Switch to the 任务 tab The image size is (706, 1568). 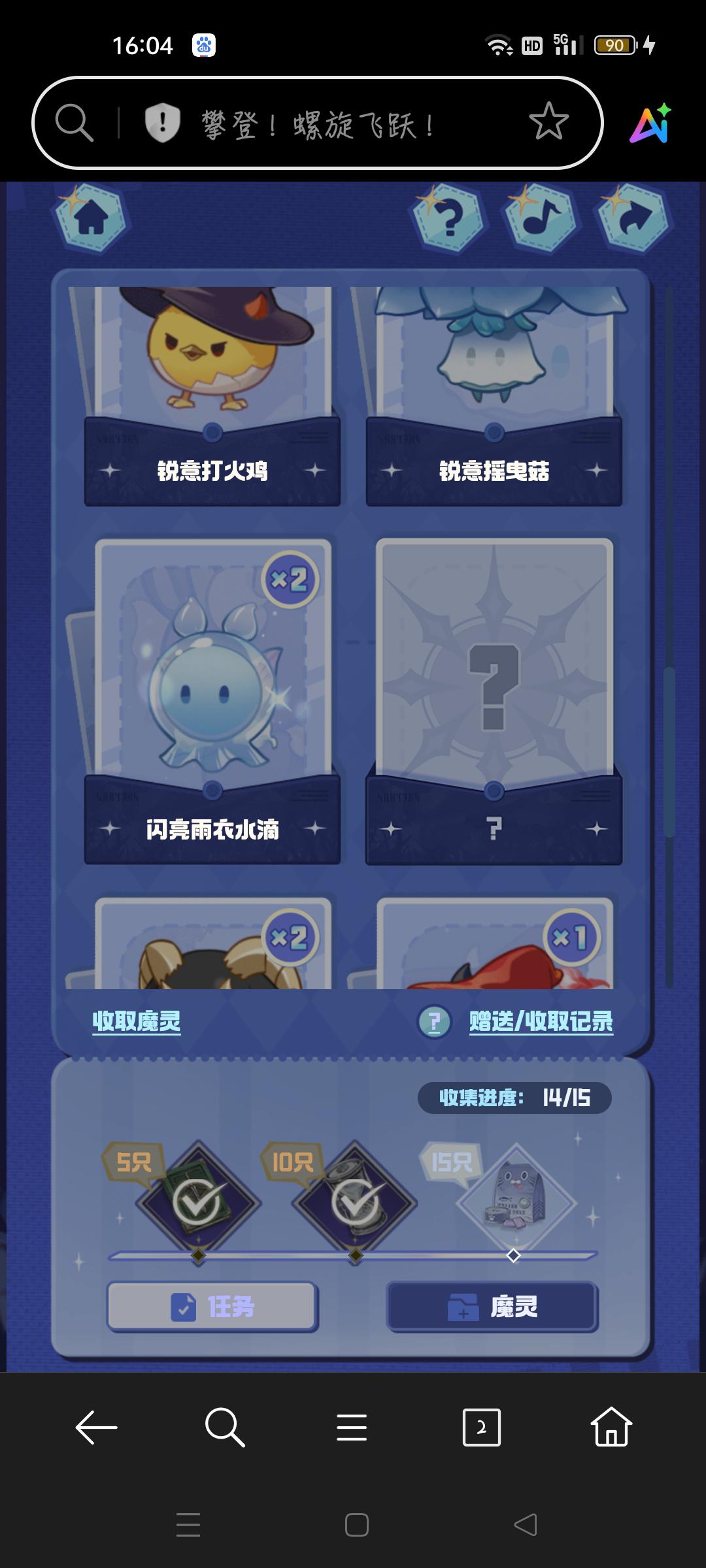[x=212, y=1307]
